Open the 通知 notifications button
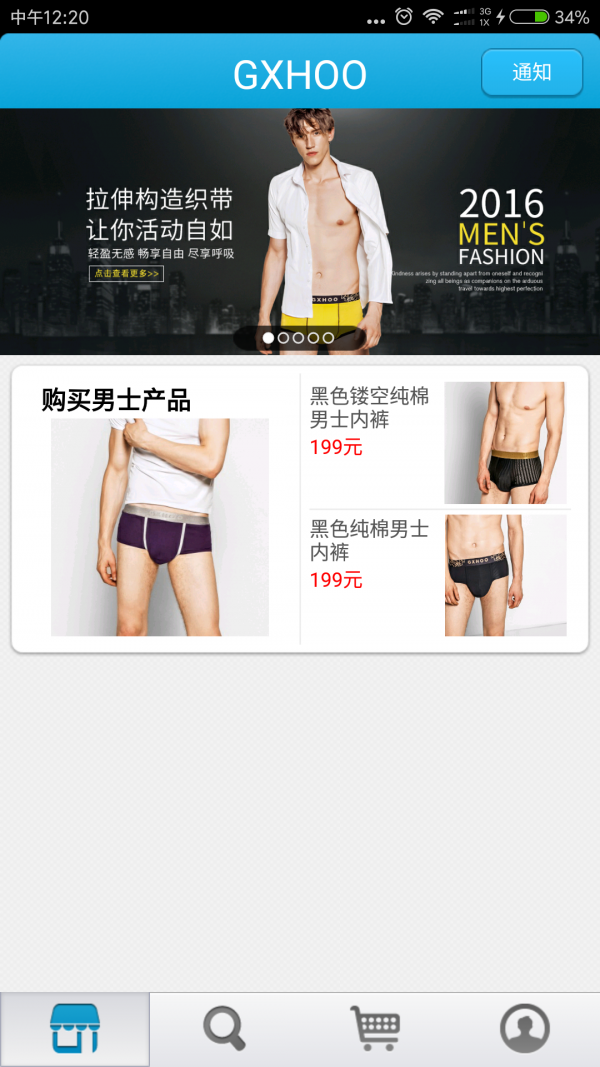Screen dimensions: 600x1067 click(531, 73)
